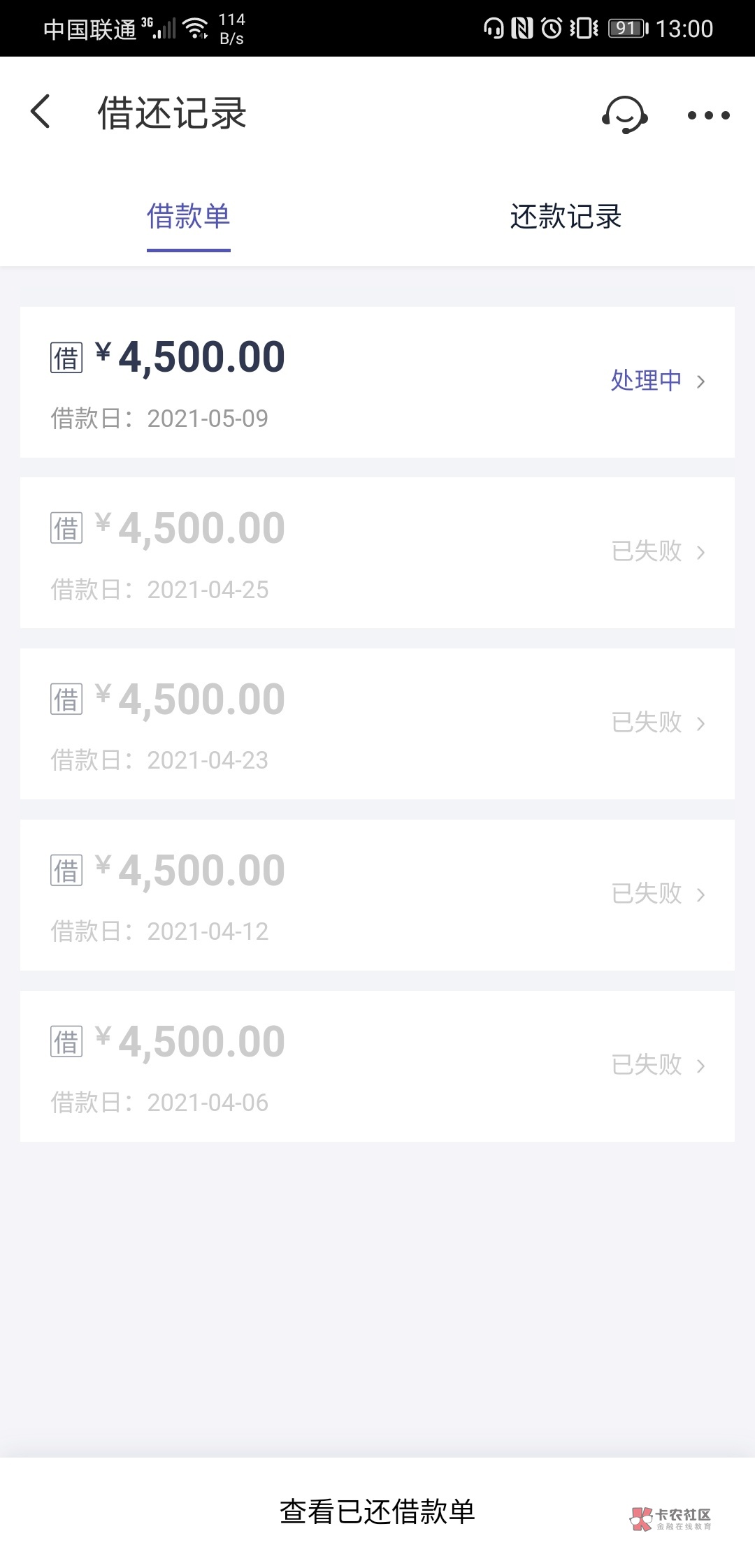Screen dimensions: 755x1568
Task: Tap 查看已还借款单 at the bottom
Action: click(377, 1511)
